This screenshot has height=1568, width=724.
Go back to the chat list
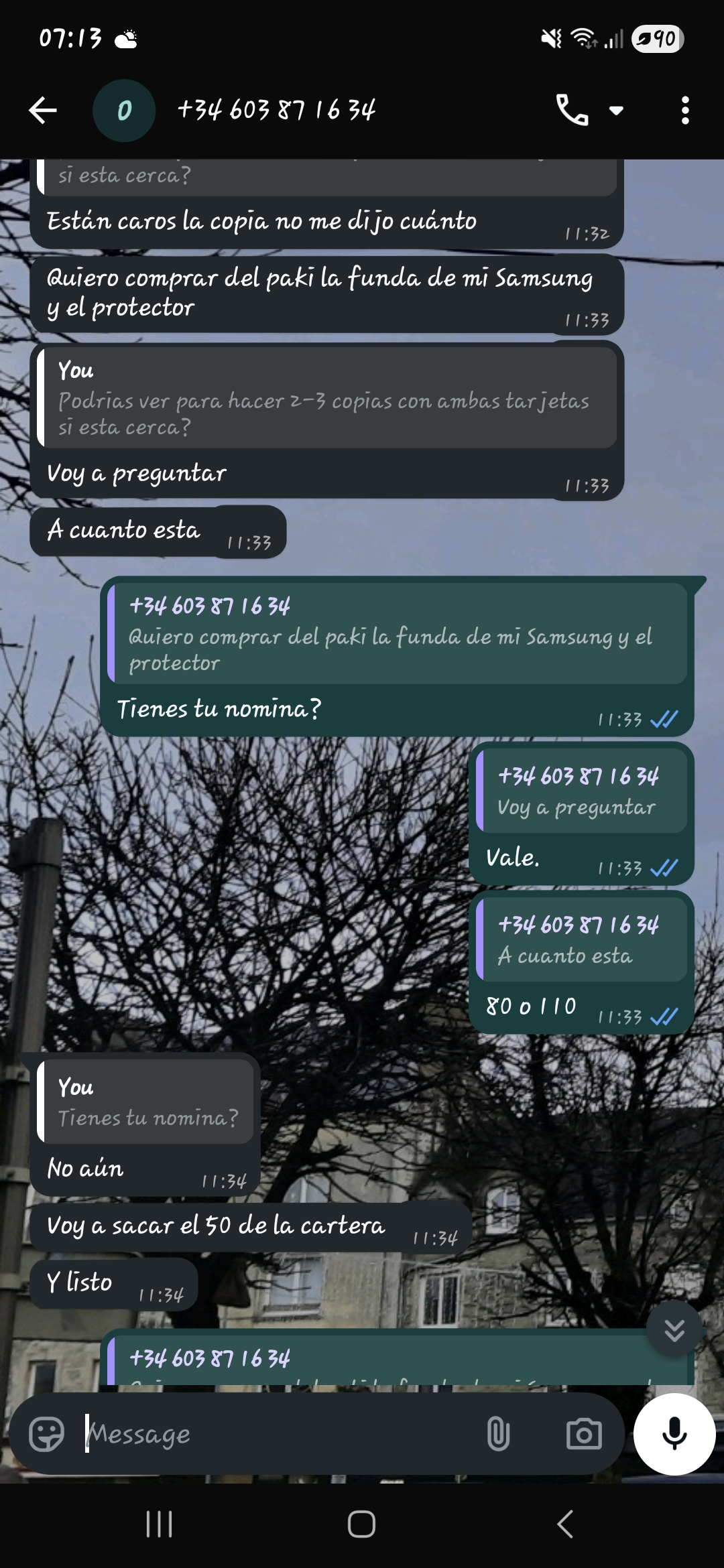point(43,111)
